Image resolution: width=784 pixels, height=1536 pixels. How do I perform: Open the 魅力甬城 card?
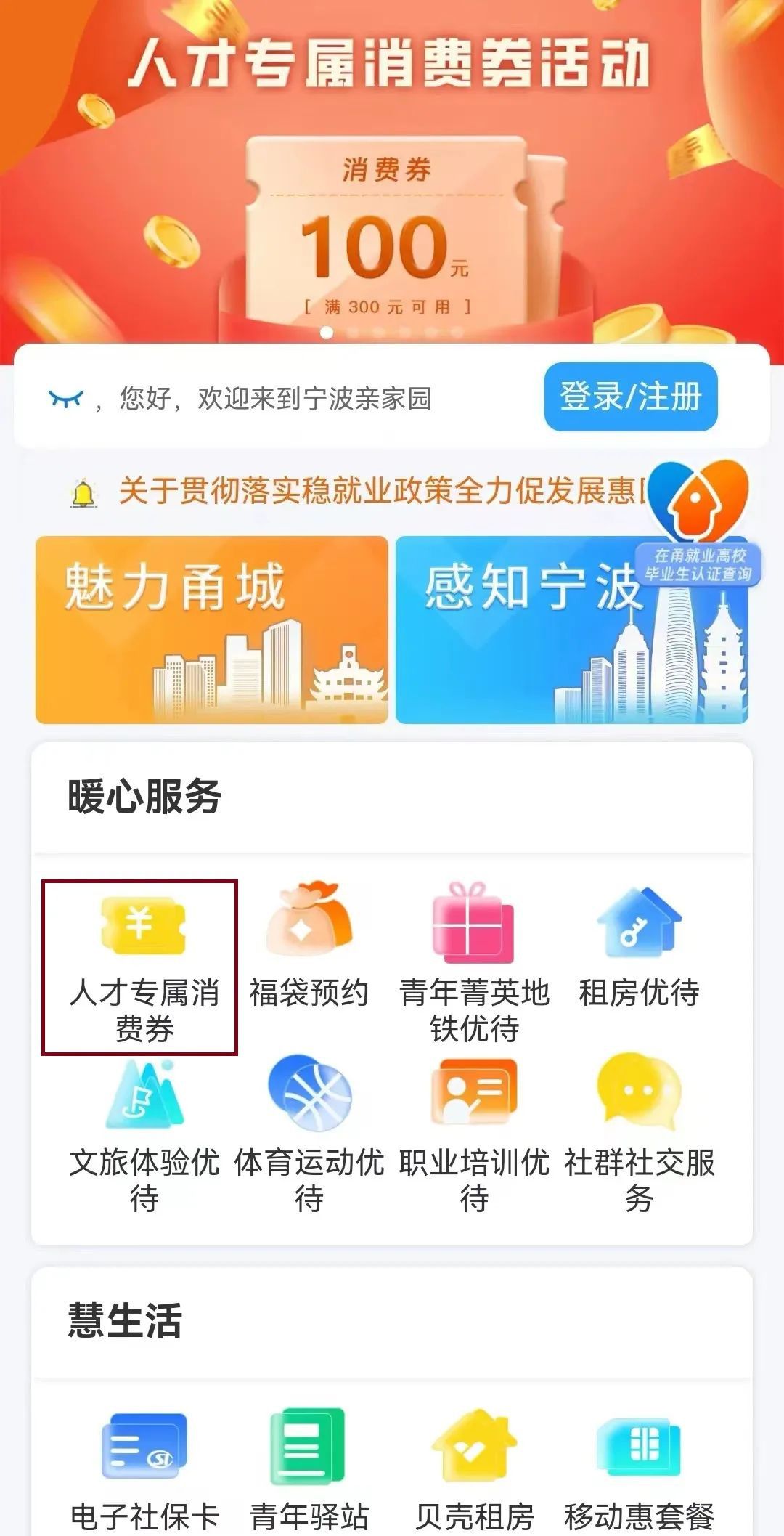click(211, 630)
